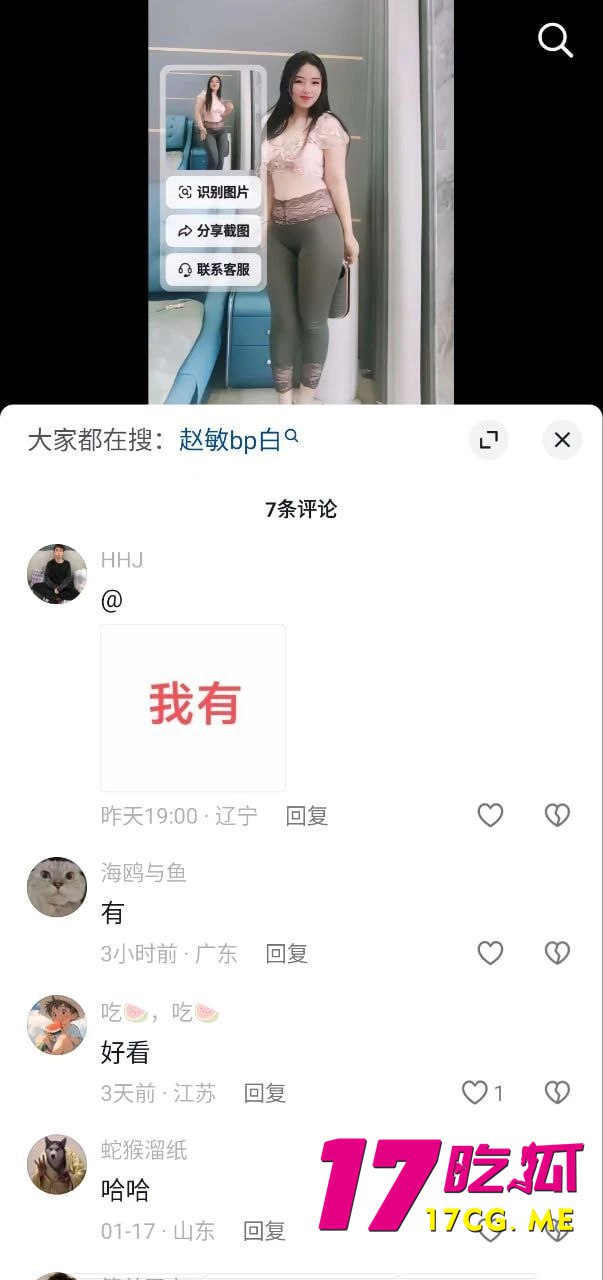Dislike HHJ's comment

tap(557, 816)
